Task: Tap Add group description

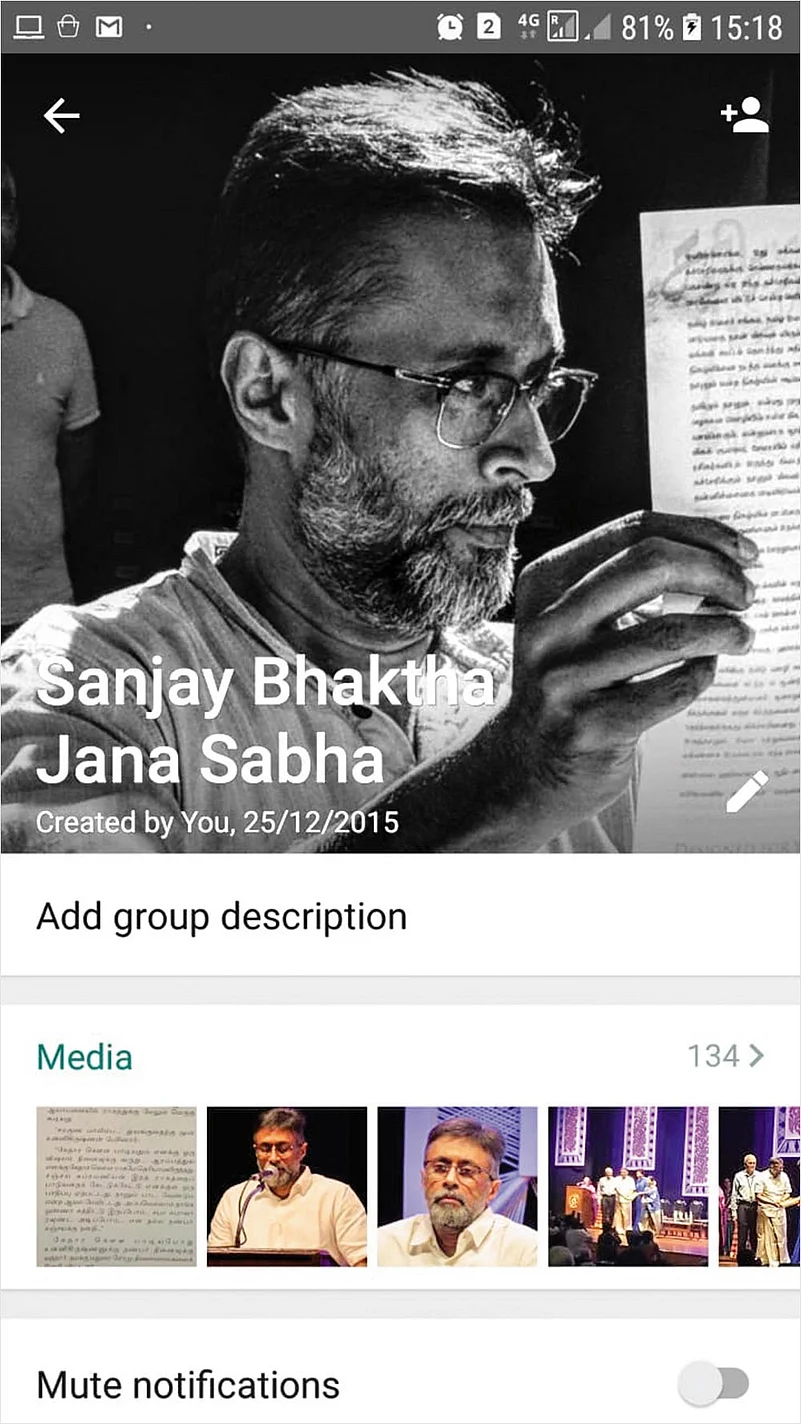Action: click(221, 916)
